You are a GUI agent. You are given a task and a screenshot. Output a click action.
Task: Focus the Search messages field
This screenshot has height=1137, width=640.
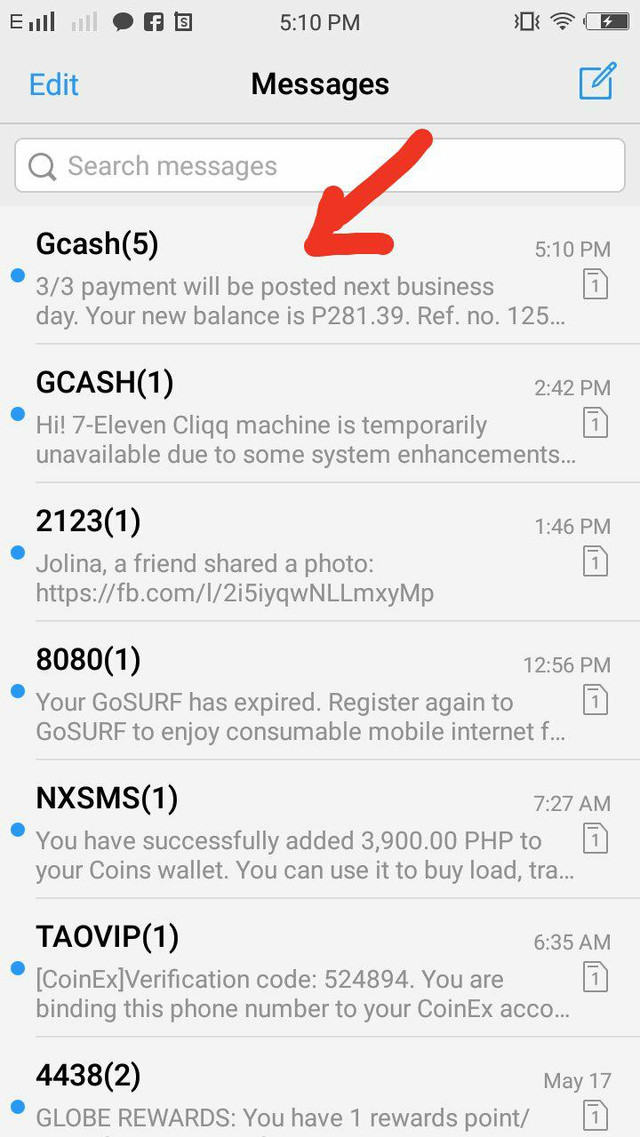click(x=320, y=166)
